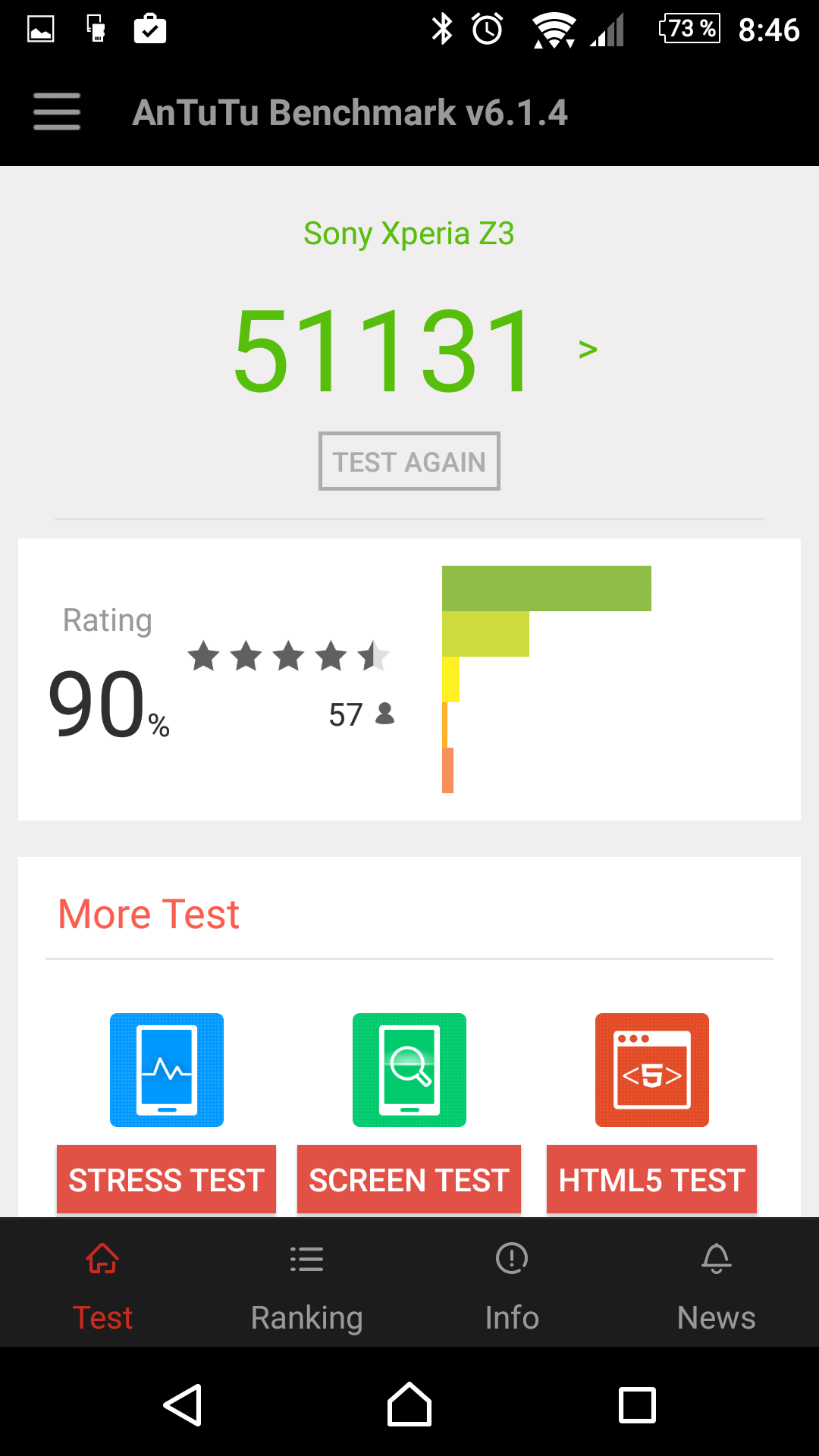The width and height of the screenshot is (819, 1456).
Task: Return to the home screen
Action: 409,1404
